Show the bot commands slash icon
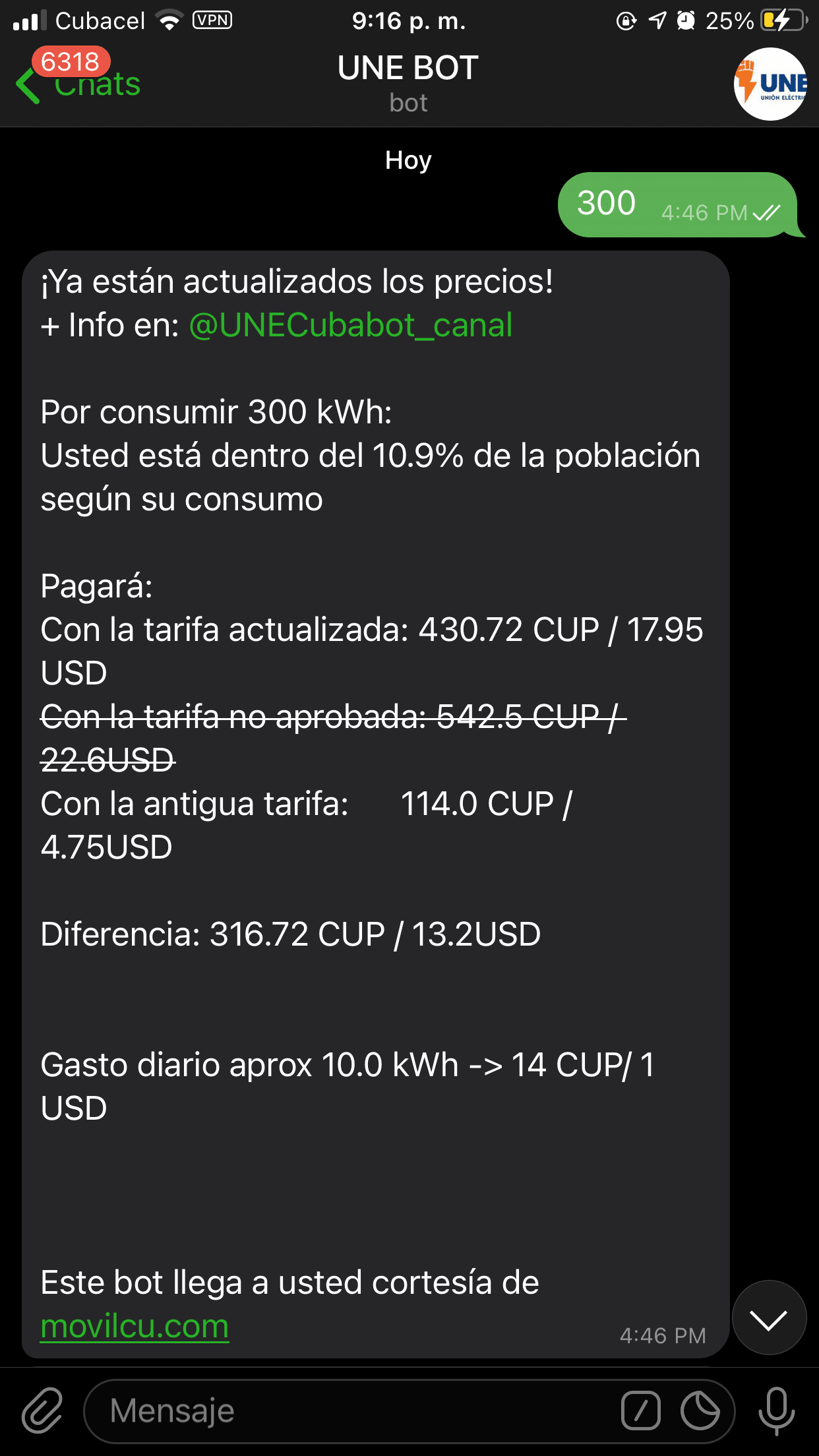 tap(640, 1411)
